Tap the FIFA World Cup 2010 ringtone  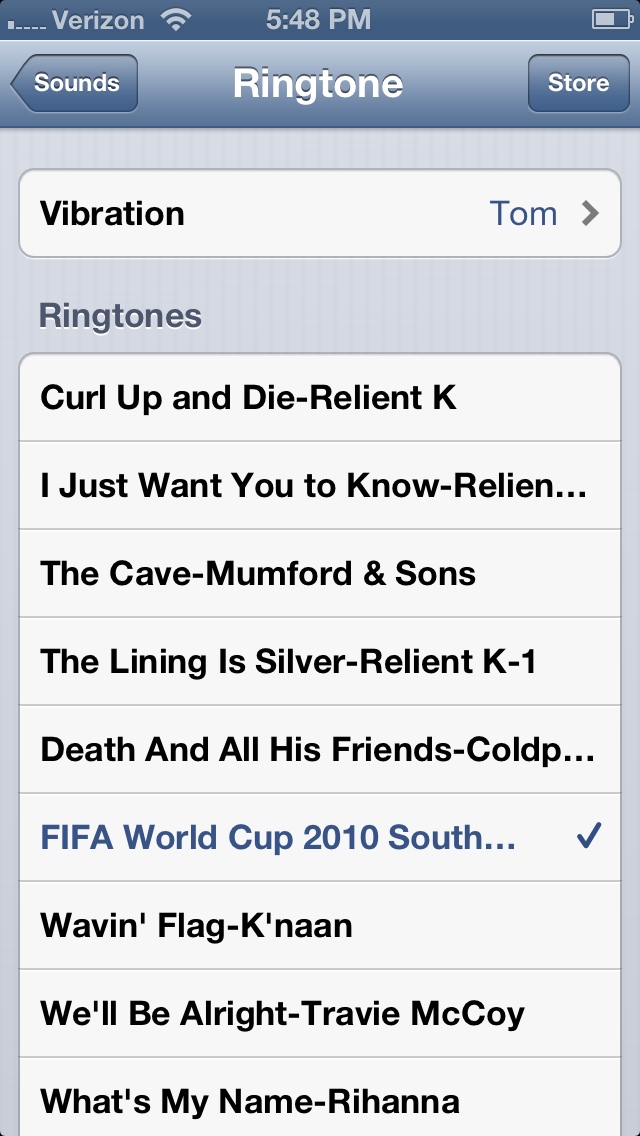[x=320, y=838]
